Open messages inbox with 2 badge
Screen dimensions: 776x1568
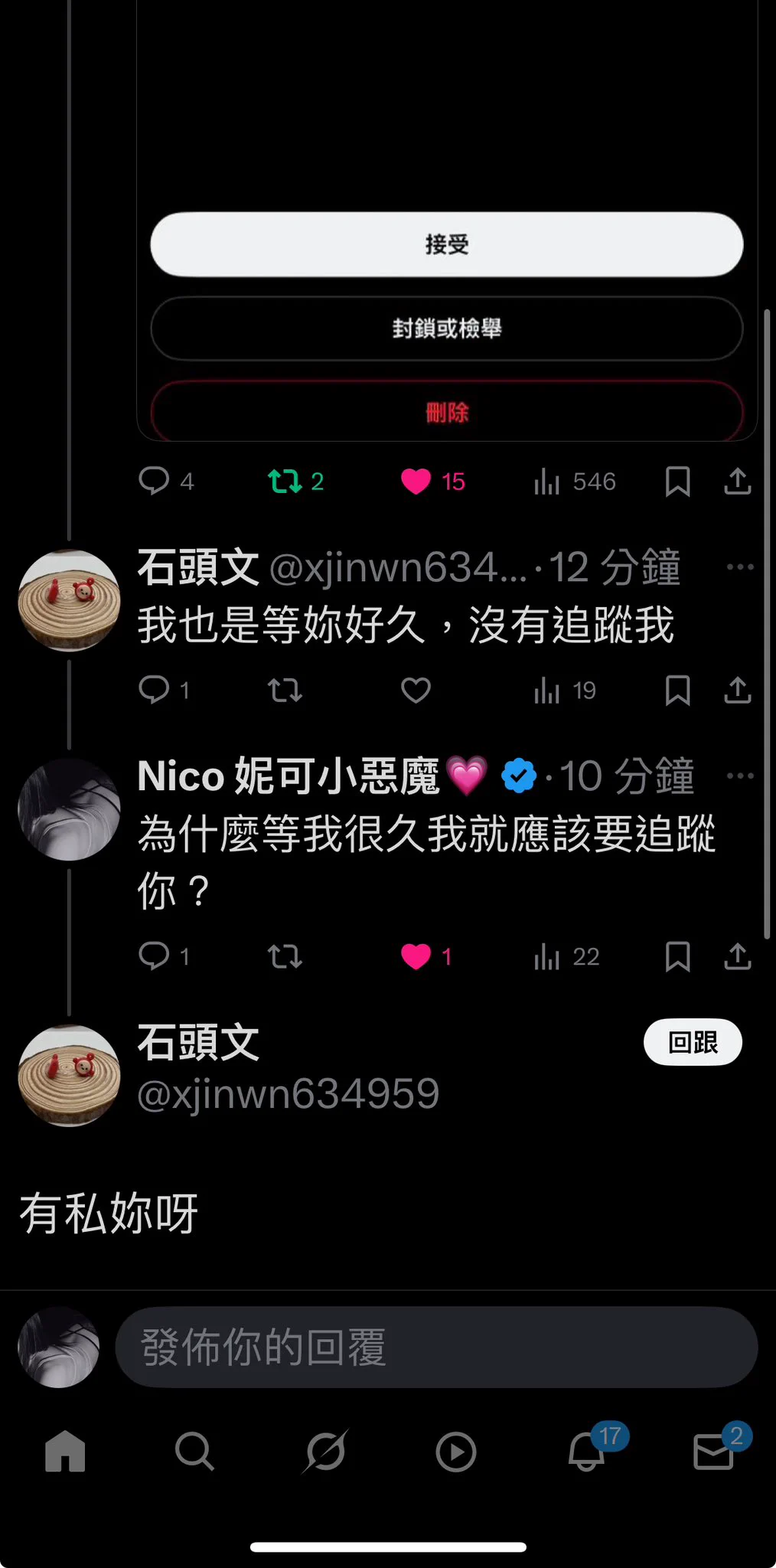click(x=714, y=1451)
